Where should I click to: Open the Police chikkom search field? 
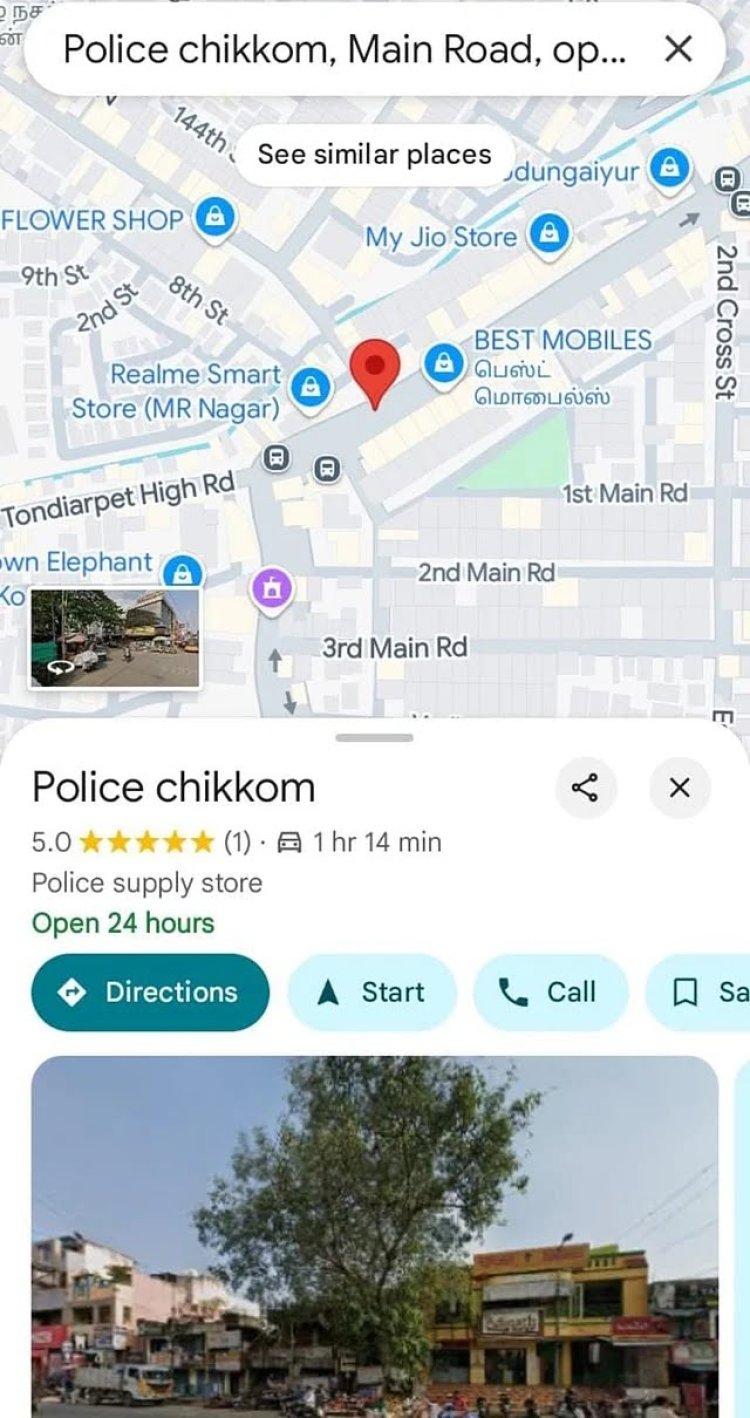[345, 49]
